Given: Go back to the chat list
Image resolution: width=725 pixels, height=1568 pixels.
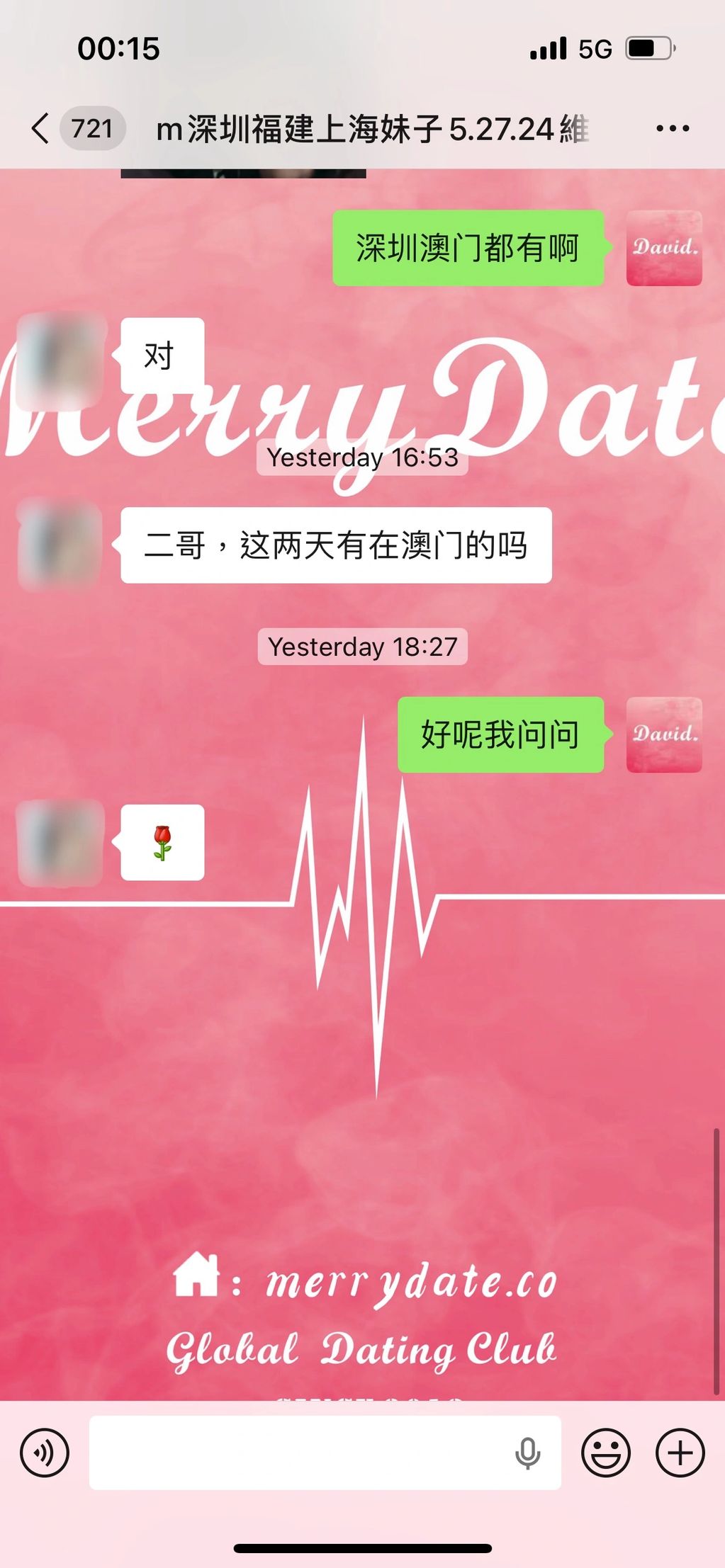Looking at the screenshot, I should 41,129.
